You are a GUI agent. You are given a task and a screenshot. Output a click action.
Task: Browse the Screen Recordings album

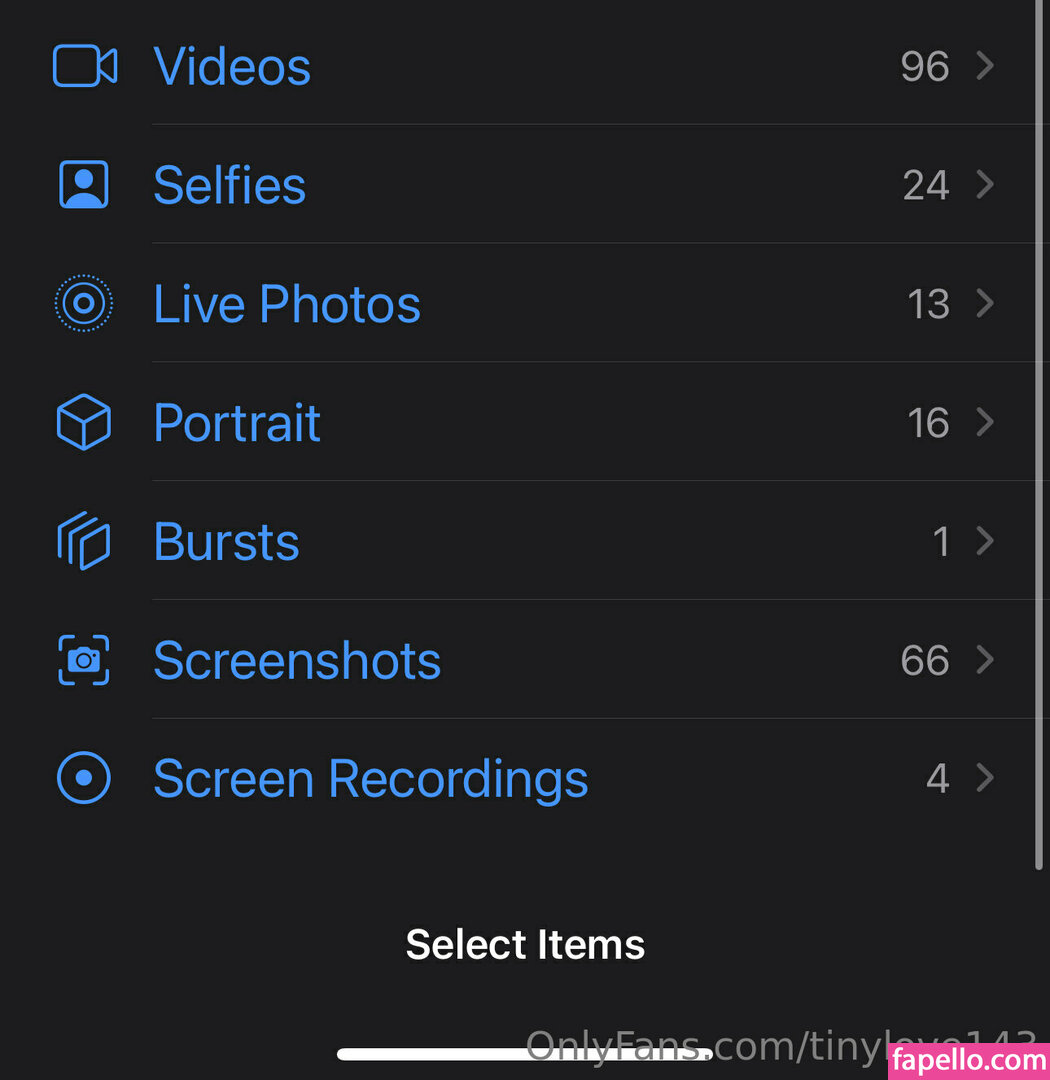[370, 779]
